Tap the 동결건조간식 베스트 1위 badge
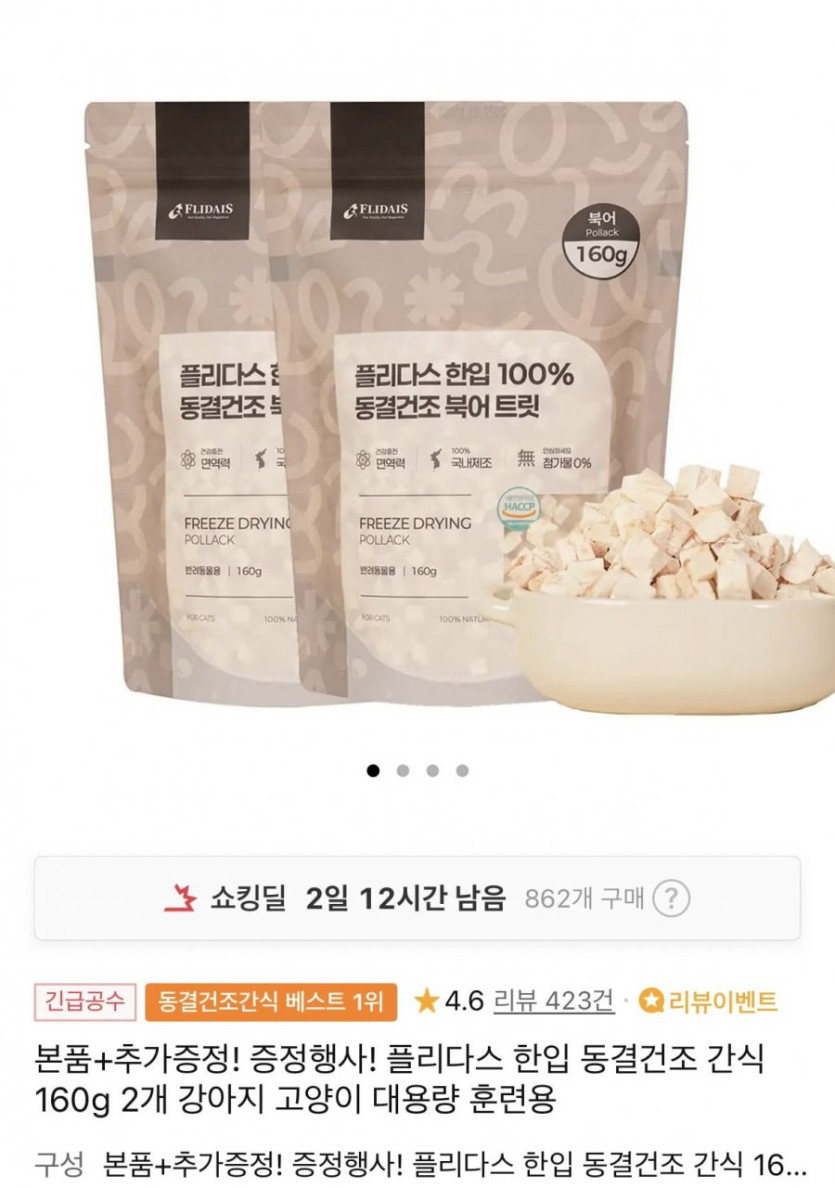The image size is (835, 1188). [x=271, y=1001]
